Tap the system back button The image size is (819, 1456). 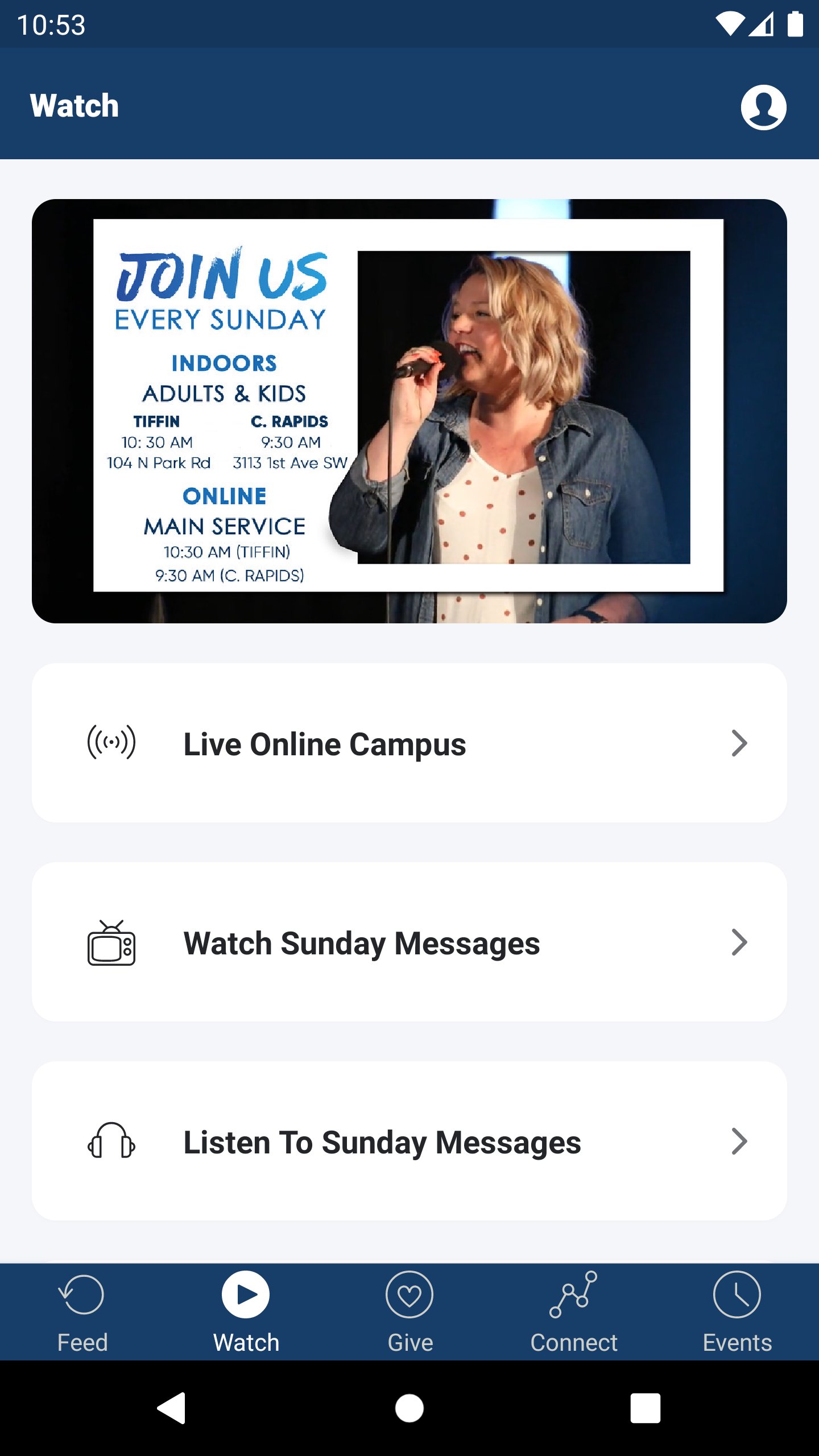point(172,1408)
